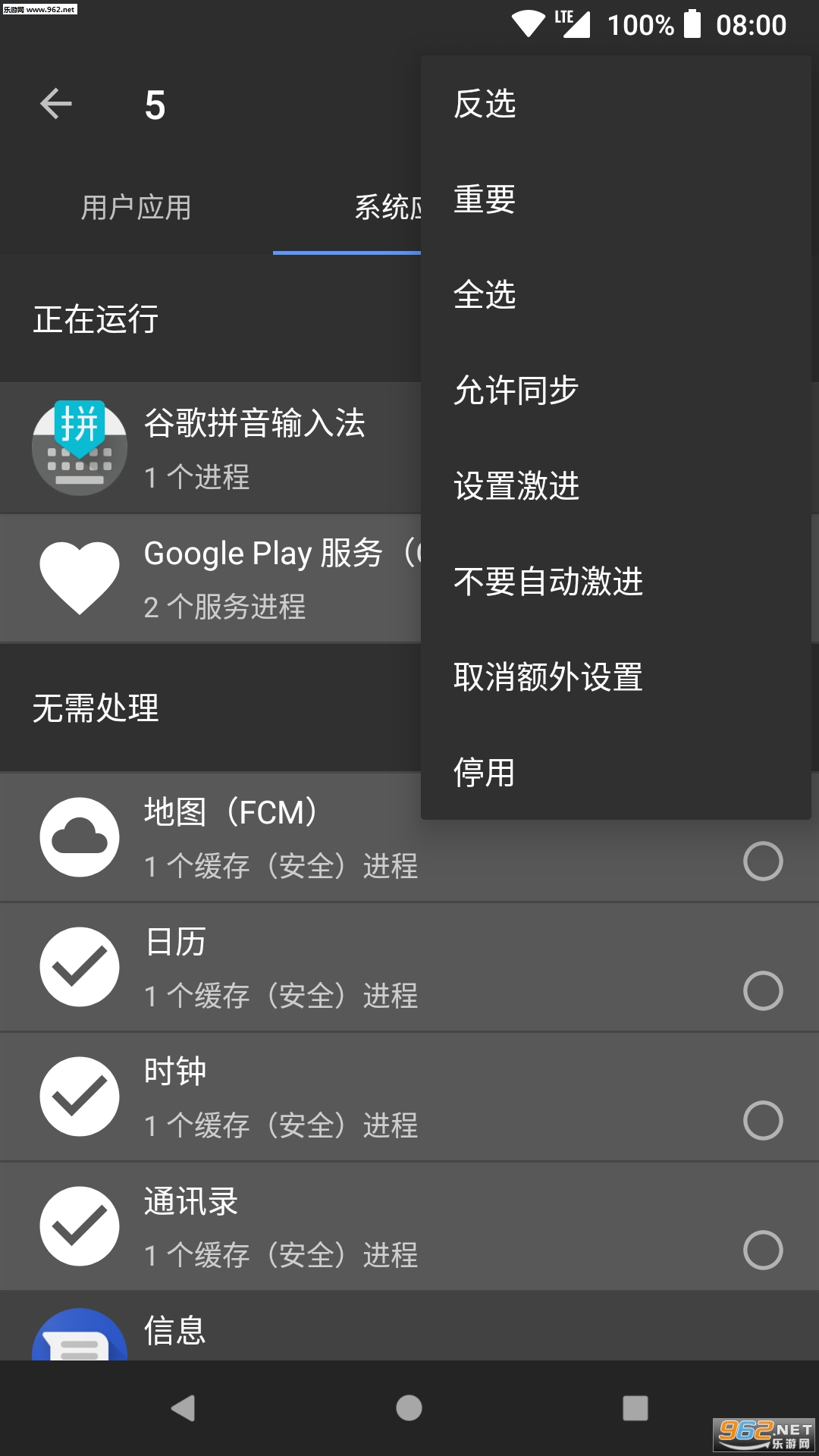The image size is (819, 1456).
Task: Switch to the 用户应用 tab
Action: (x=136, y=207)
